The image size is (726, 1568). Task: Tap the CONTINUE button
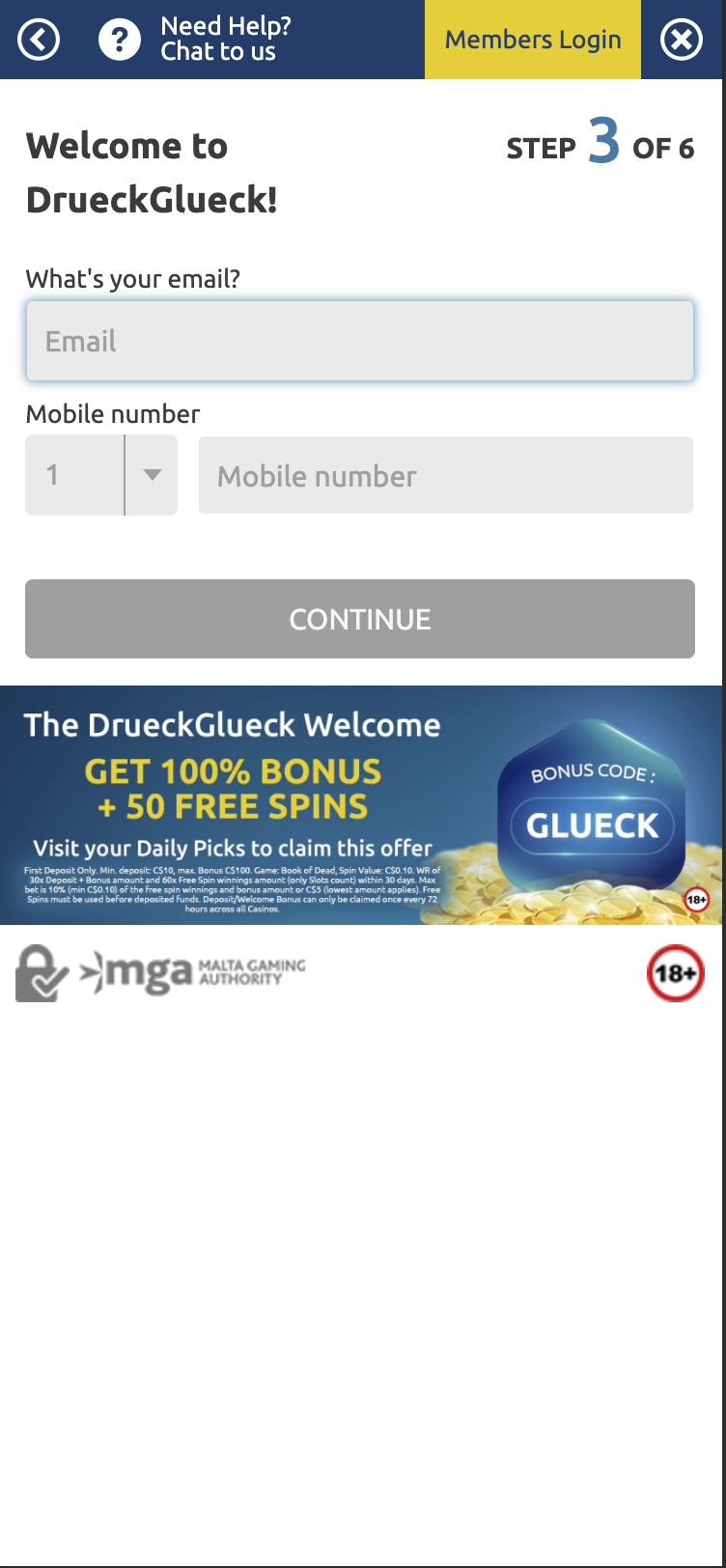tap(360, 619)
